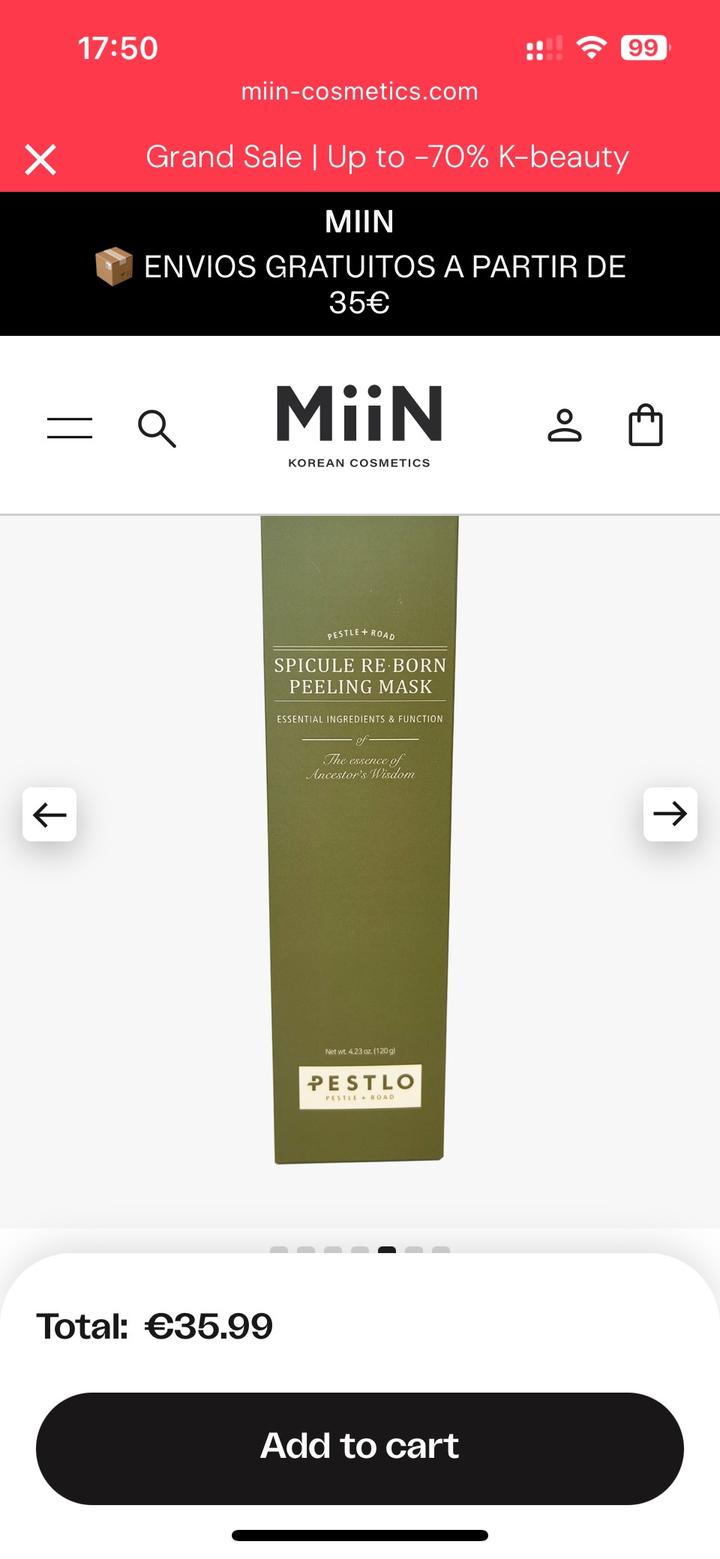Screen dimensions: 720x1559
Task: Tap the miin-cosmetics.com address bar
Action: pyautogui.click(x=360, y=91)
